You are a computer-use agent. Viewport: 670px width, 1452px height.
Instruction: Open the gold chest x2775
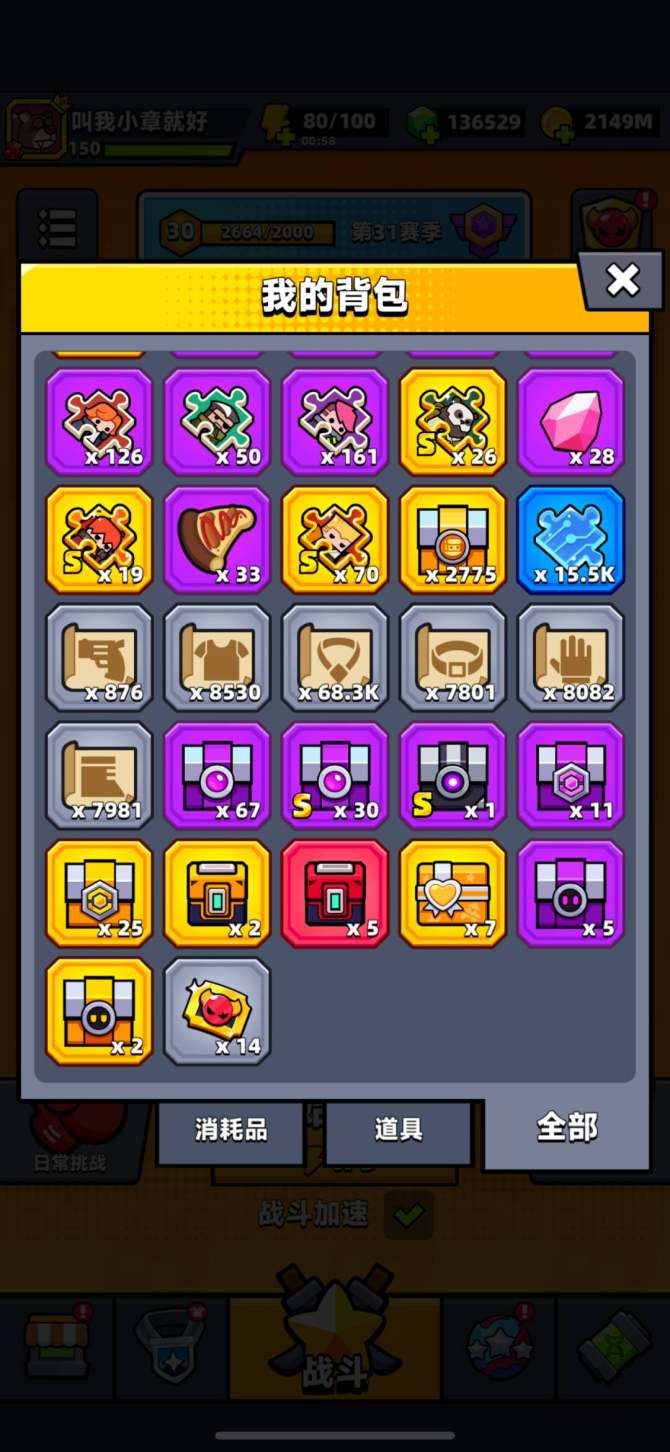coord(453,539)
